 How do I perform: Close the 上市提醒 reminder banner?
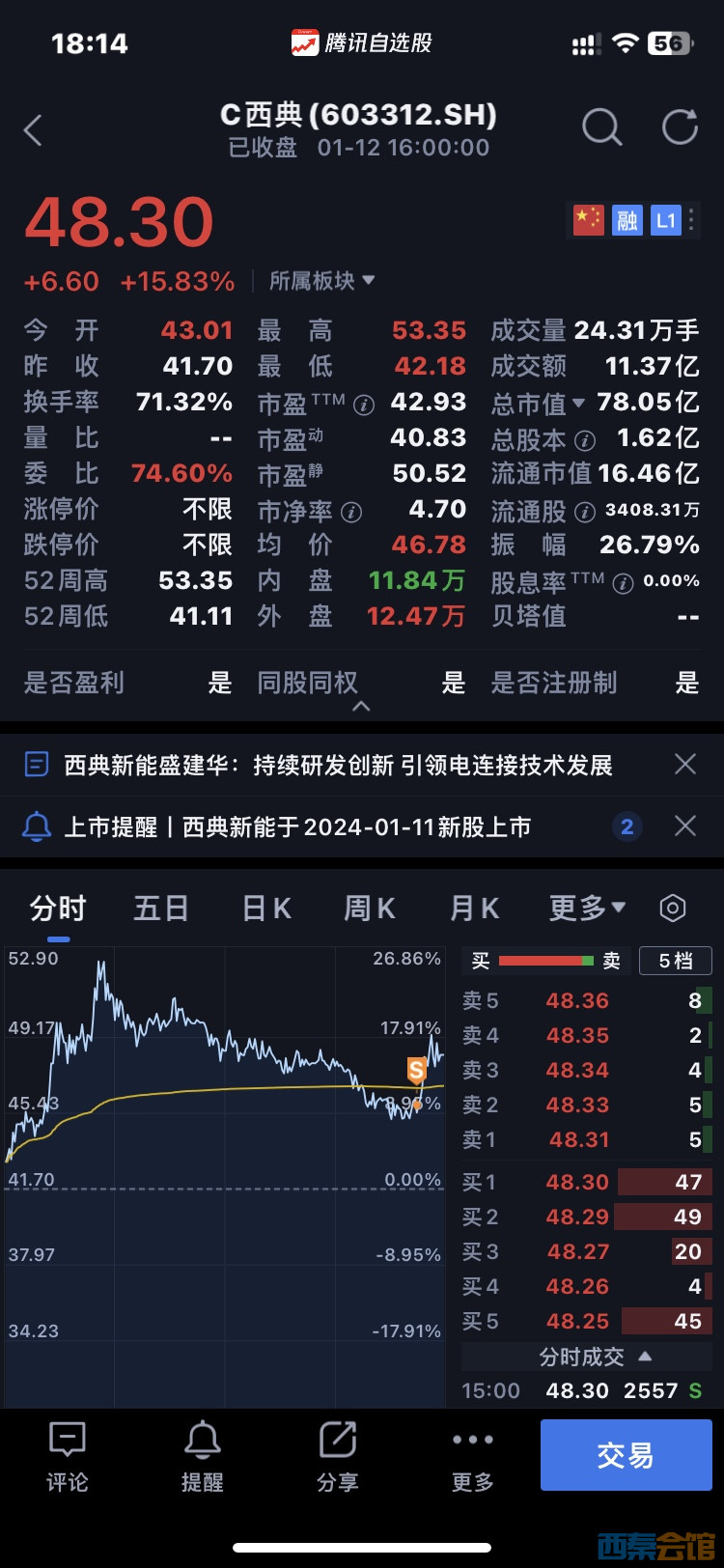[685, 826]
